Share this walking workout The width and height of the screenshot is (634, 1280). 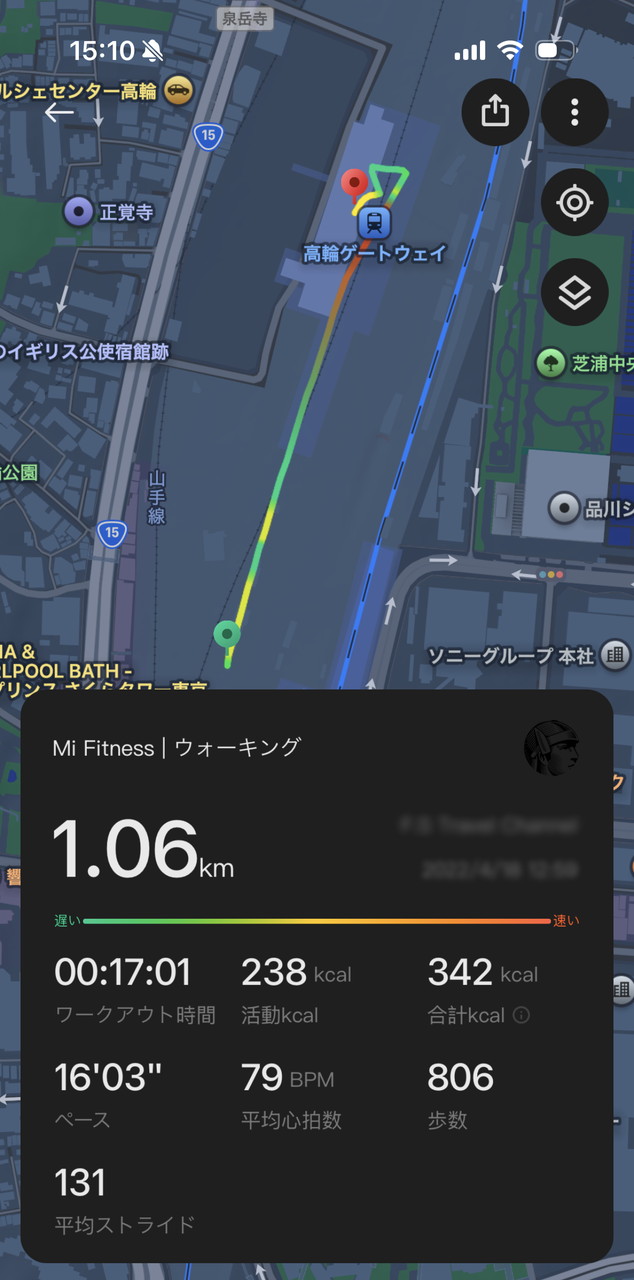pyautogui.click(x=495, y=112)
